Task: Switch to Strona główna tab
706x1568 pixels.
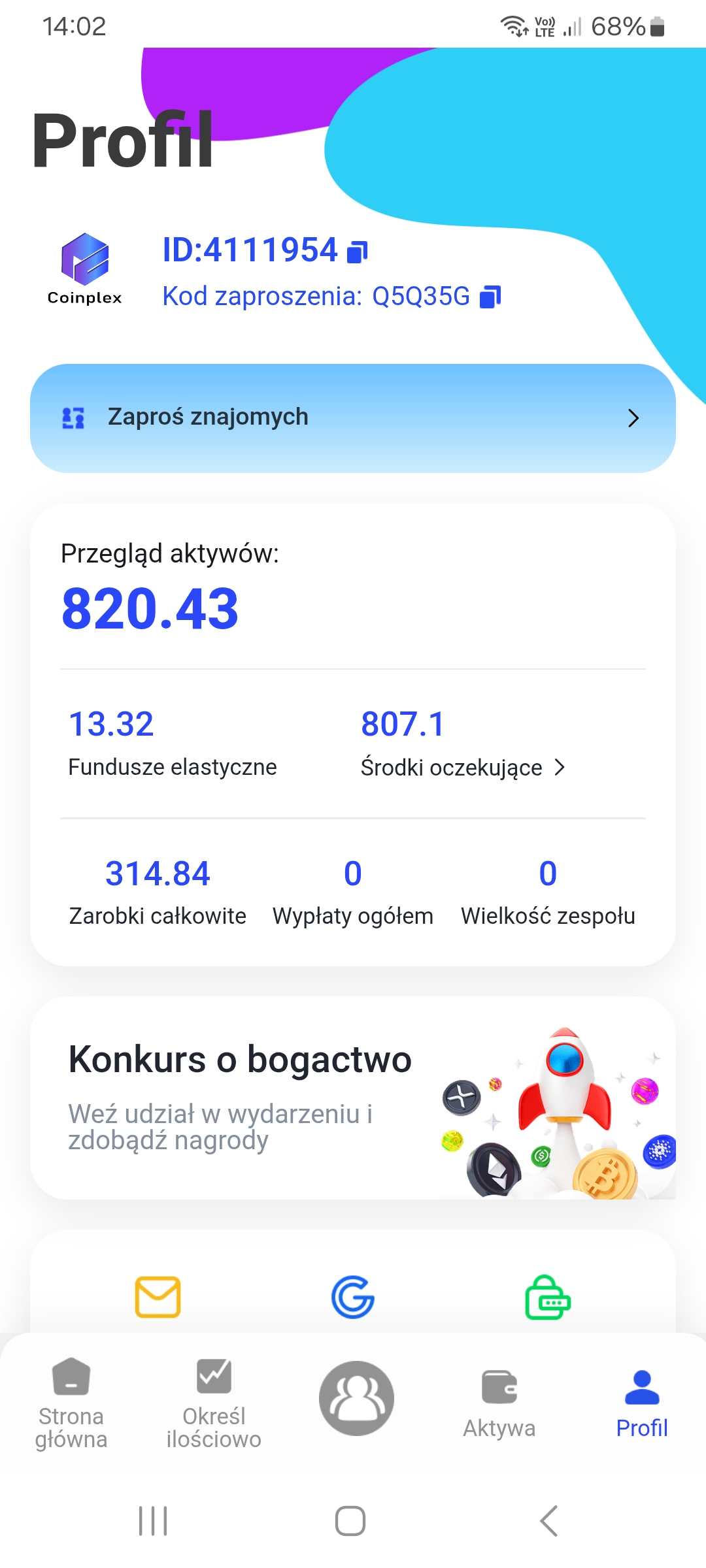Action: pos(71,1403)
